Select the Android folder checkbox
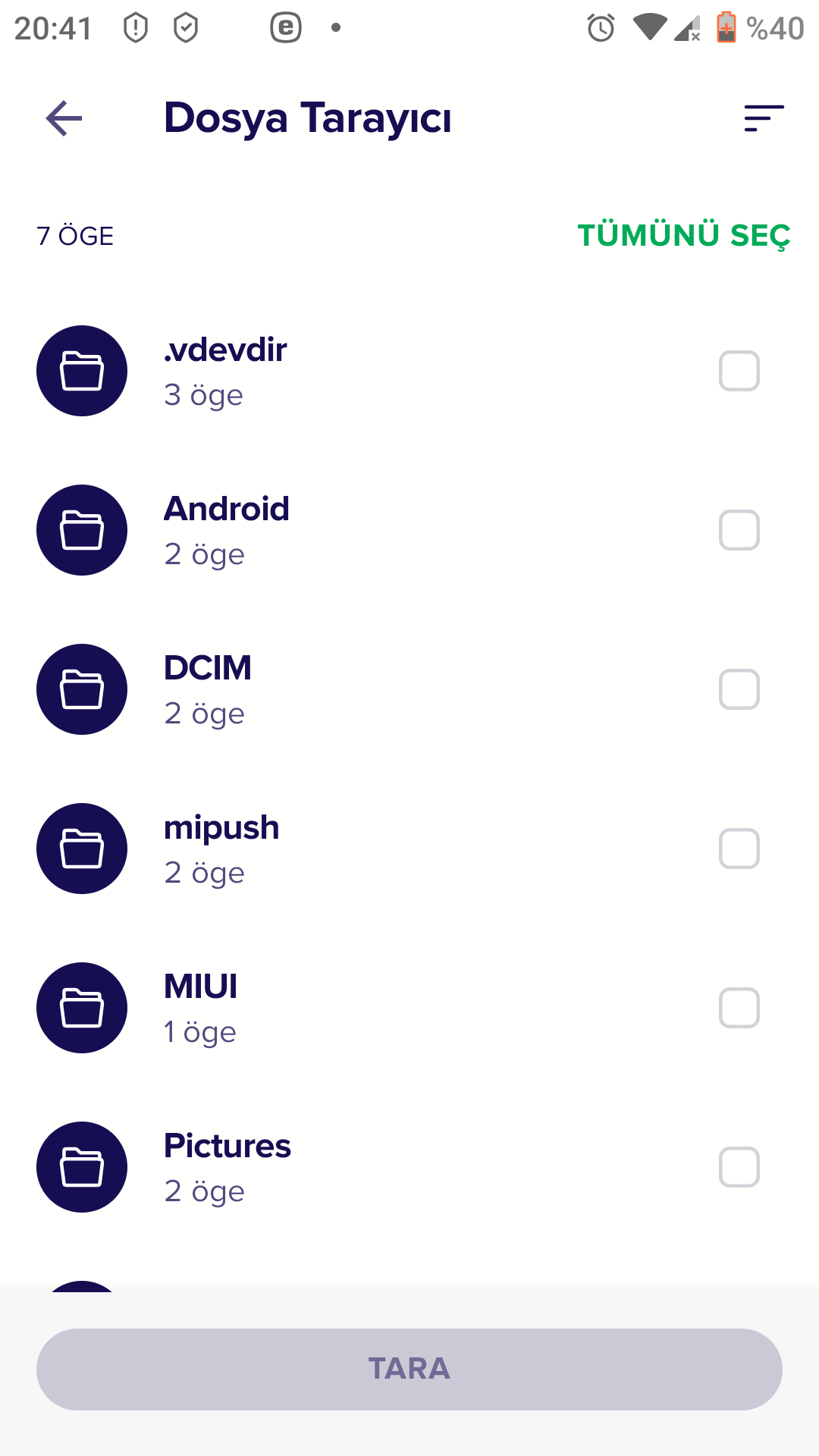The width and height of the screenshot is (819, 1456). coord(739,530)
